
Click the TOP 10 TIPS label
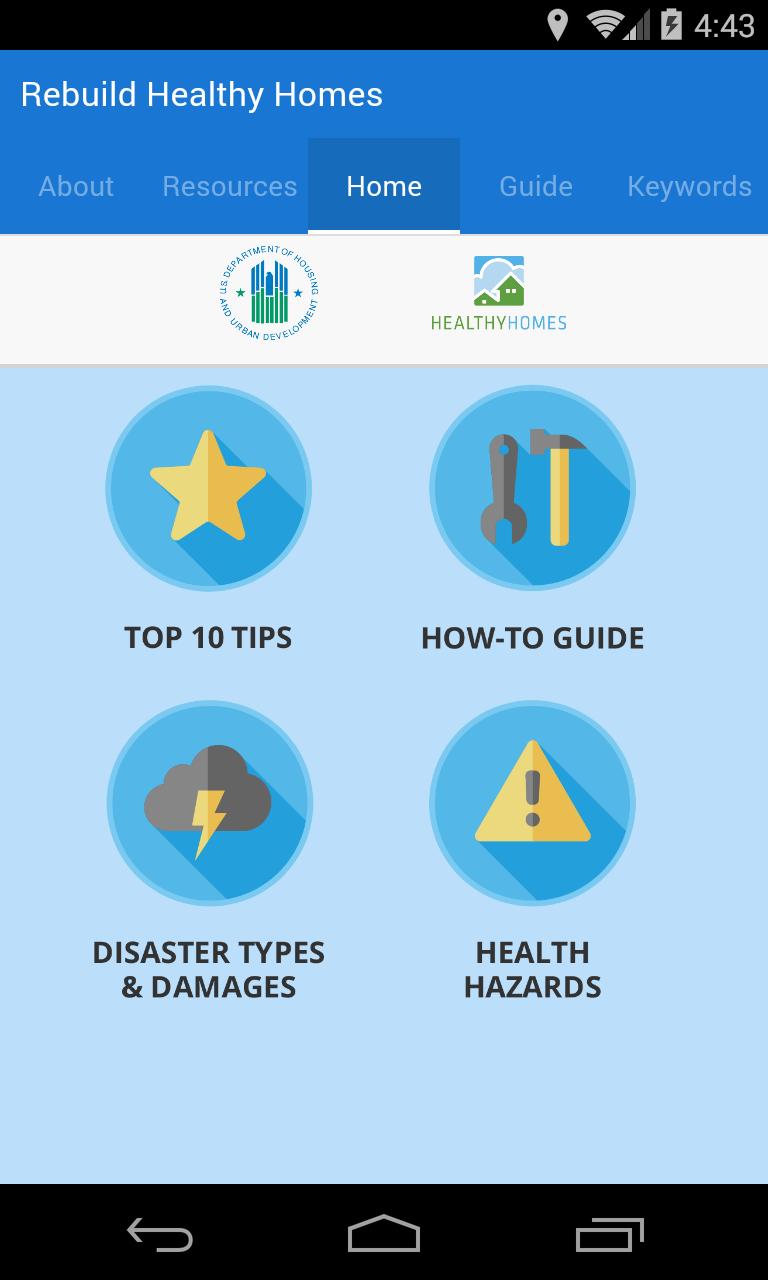point(207,637)
